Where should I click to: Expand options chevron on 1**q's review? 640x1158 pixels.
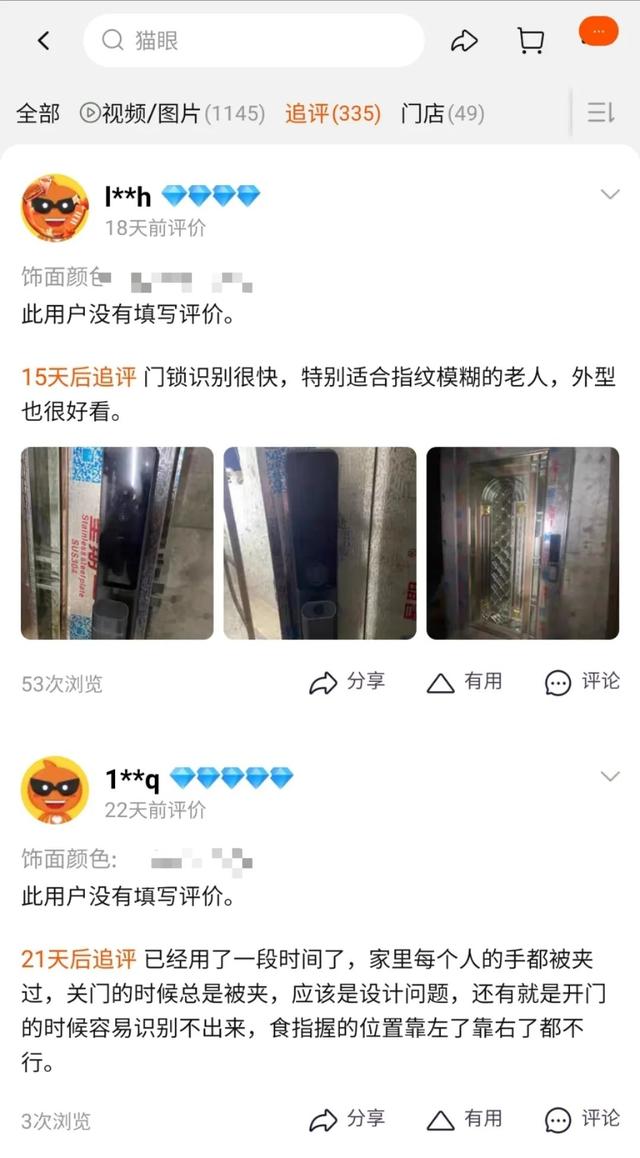610,777
